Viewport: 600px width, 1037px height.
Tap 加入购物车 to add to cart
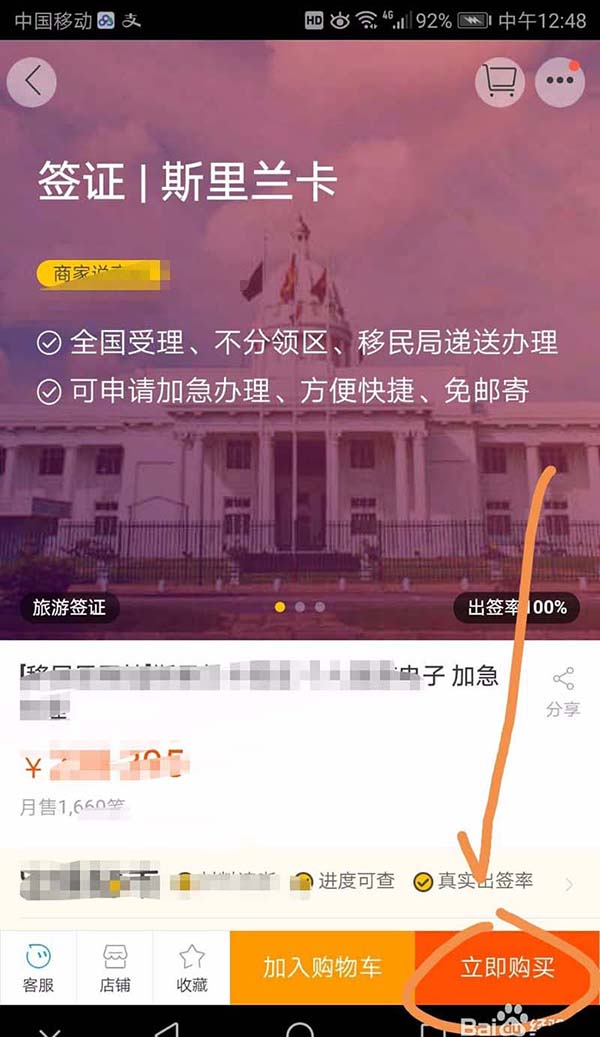[322, 967]
